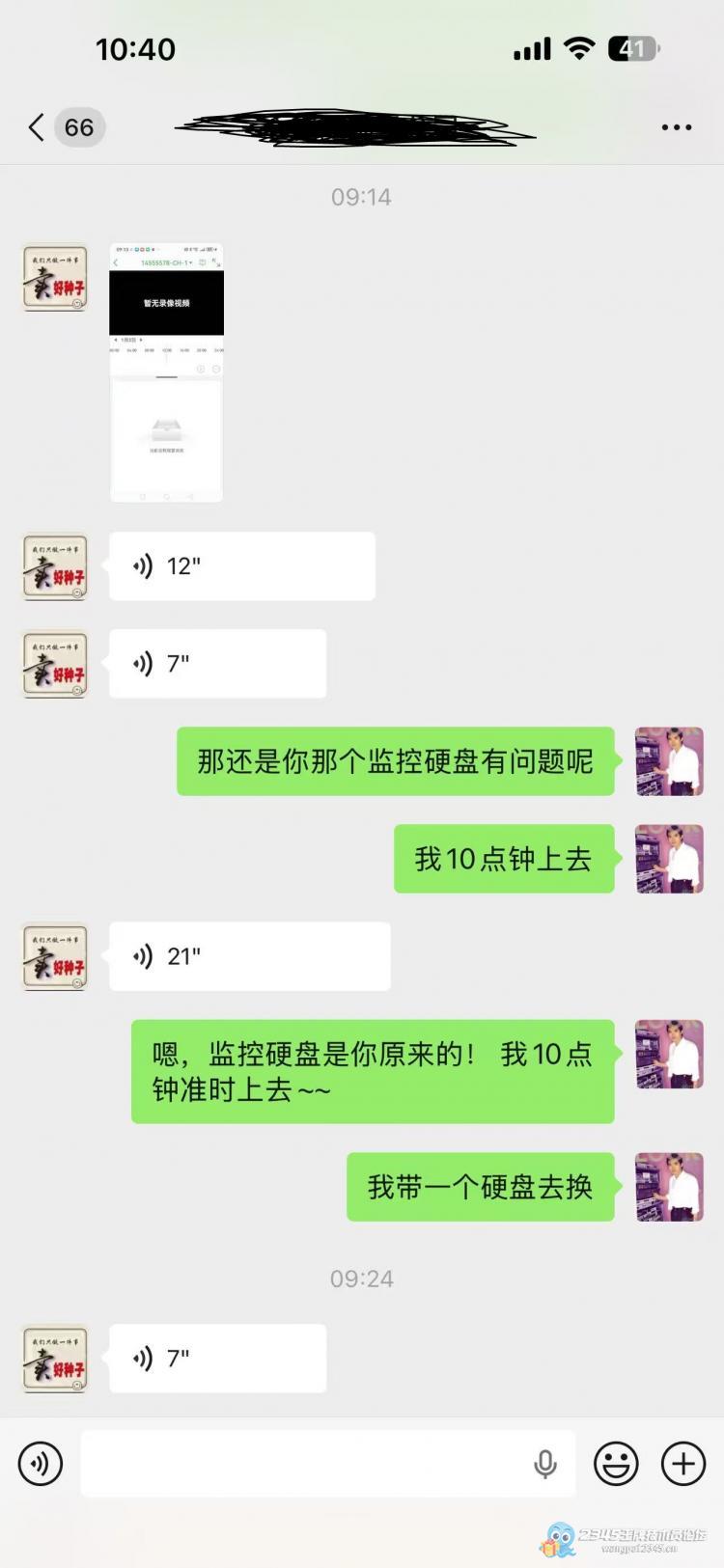The width and height of the screenshot is (724, 1568).
Task: Open the contact's avatar next to 21" voice message
Action: [55, 956]
